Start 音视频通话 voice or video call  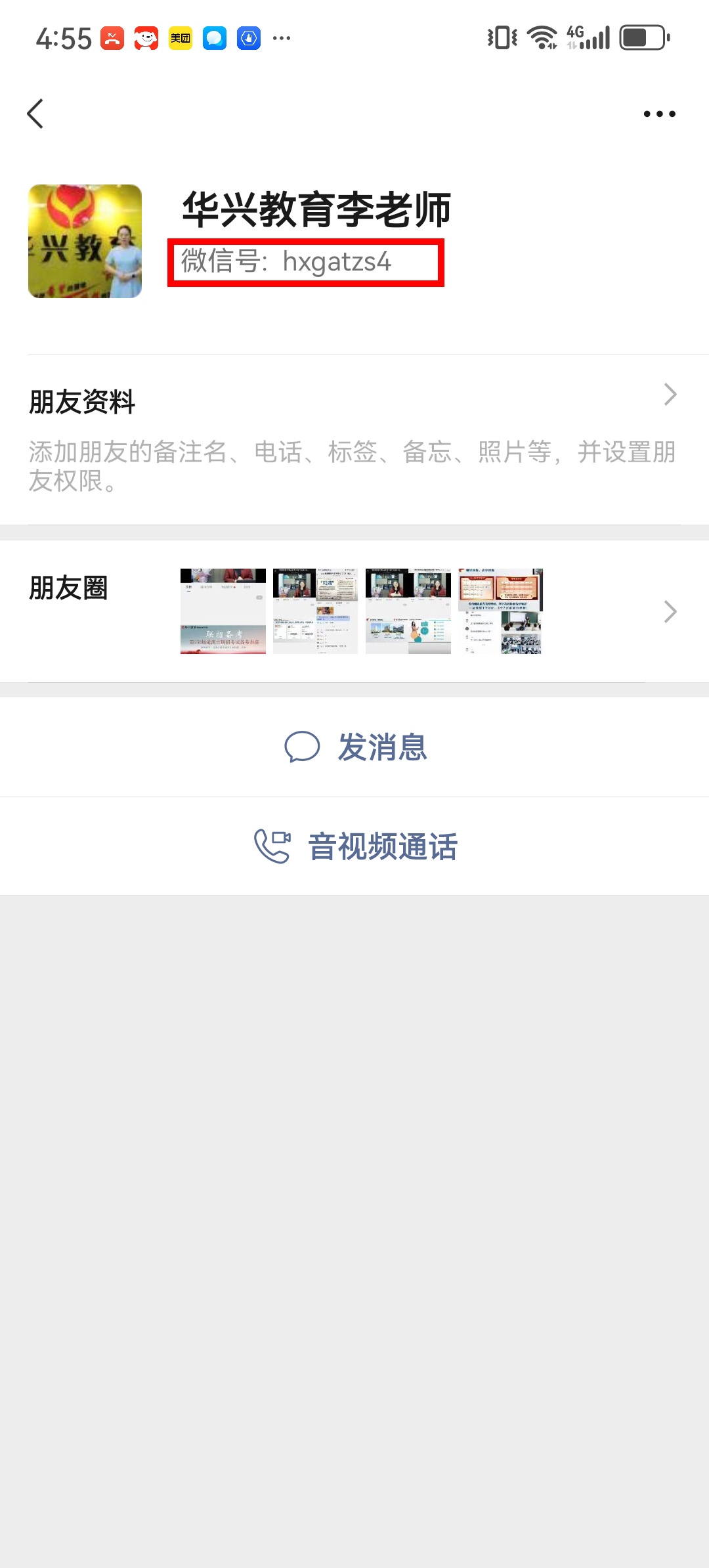(x=354, y=846)
